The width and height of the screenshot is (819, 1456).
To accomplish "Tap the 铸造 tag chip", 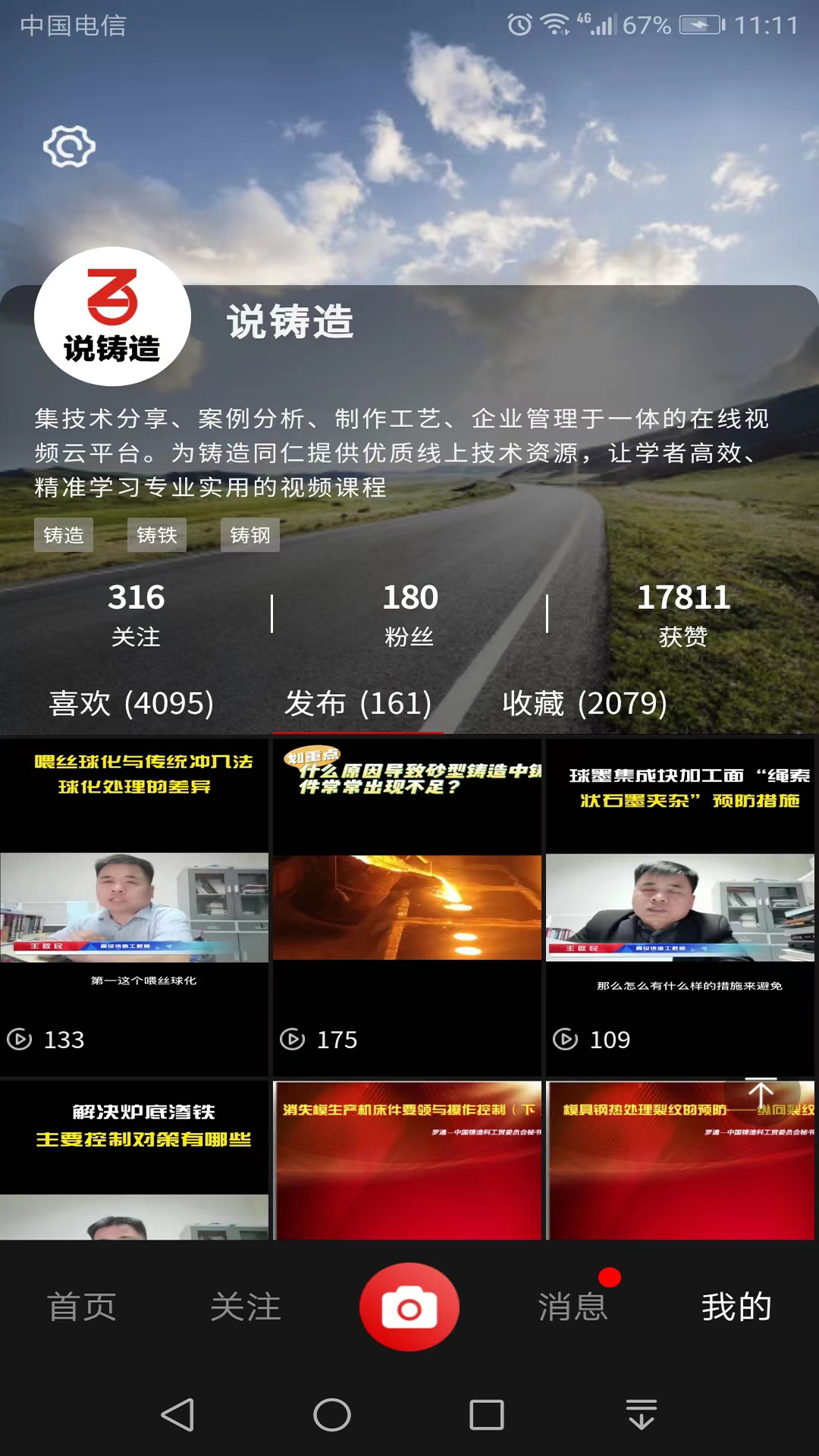I will tap(64, 535).
